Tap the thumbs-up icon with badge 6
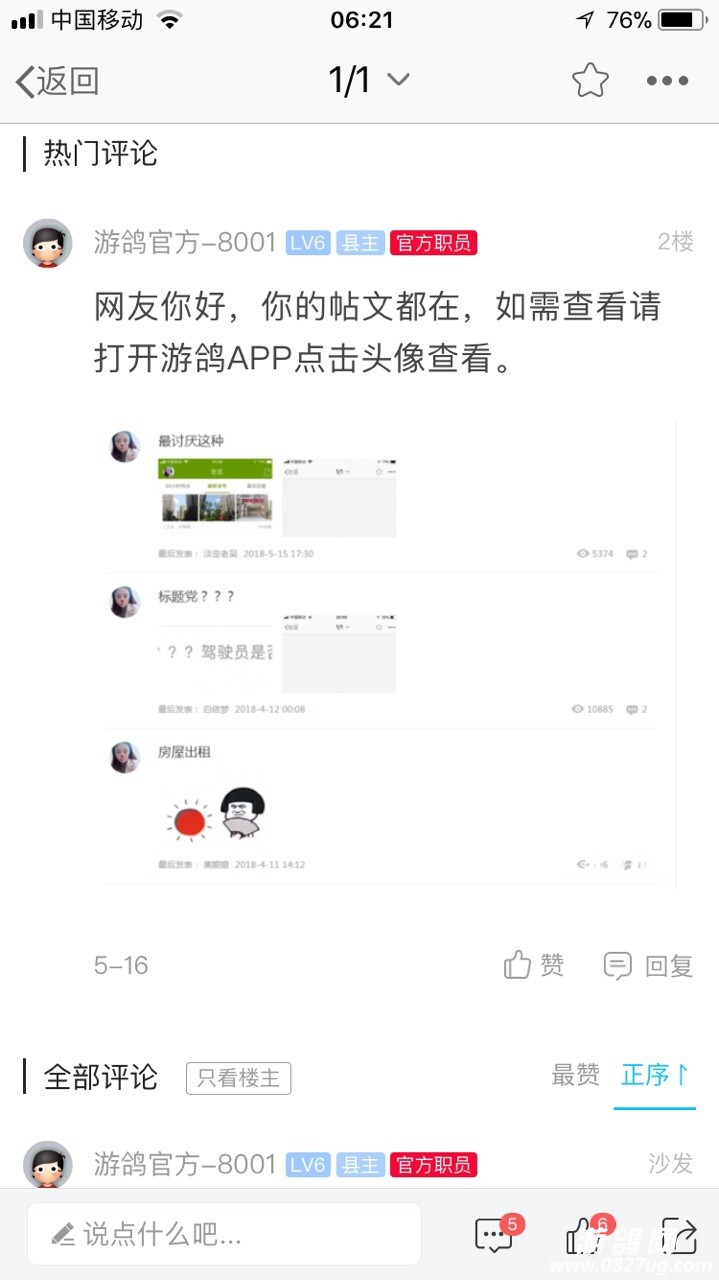The height and width of the screenshot is (1280, 719). (x=586, y=1236)
